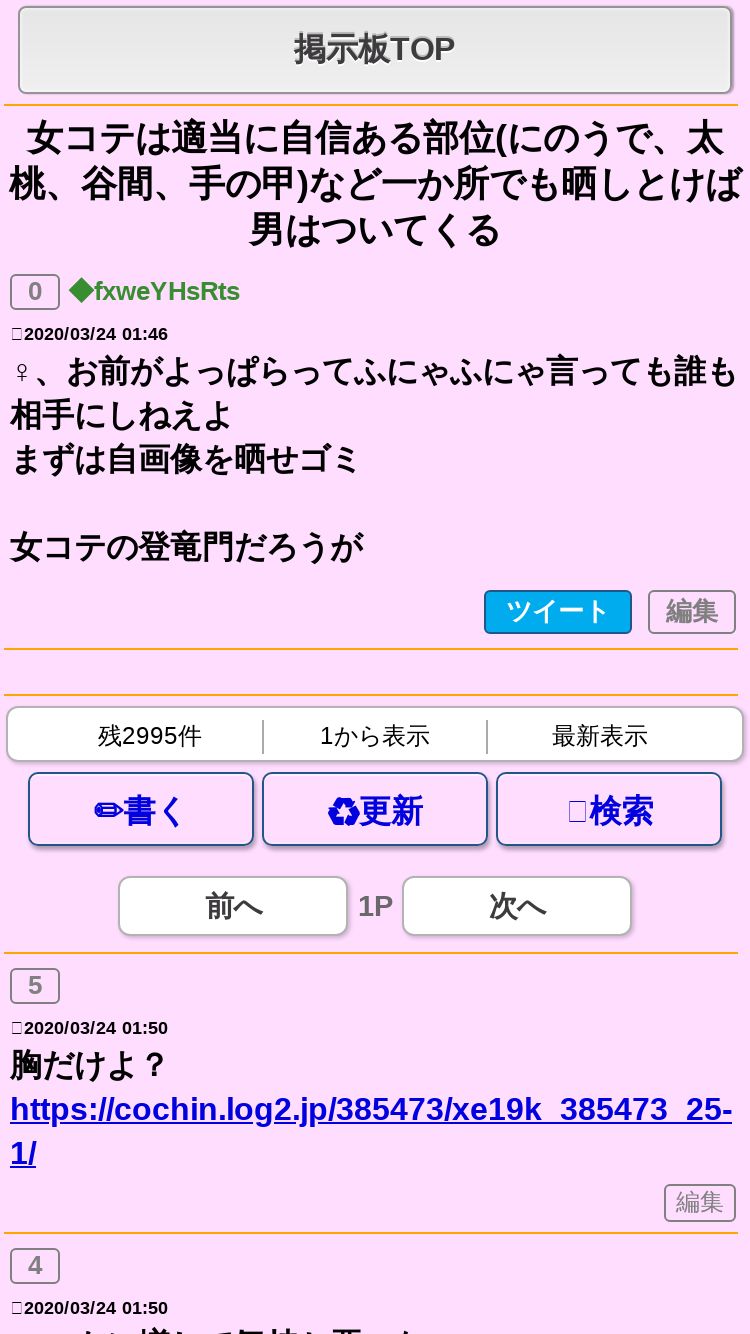This screenshot has height=1334, width=750.
Task: Edit post 5 with its 編集 button
Action: pyautogui.click(x=700, y=1203)
